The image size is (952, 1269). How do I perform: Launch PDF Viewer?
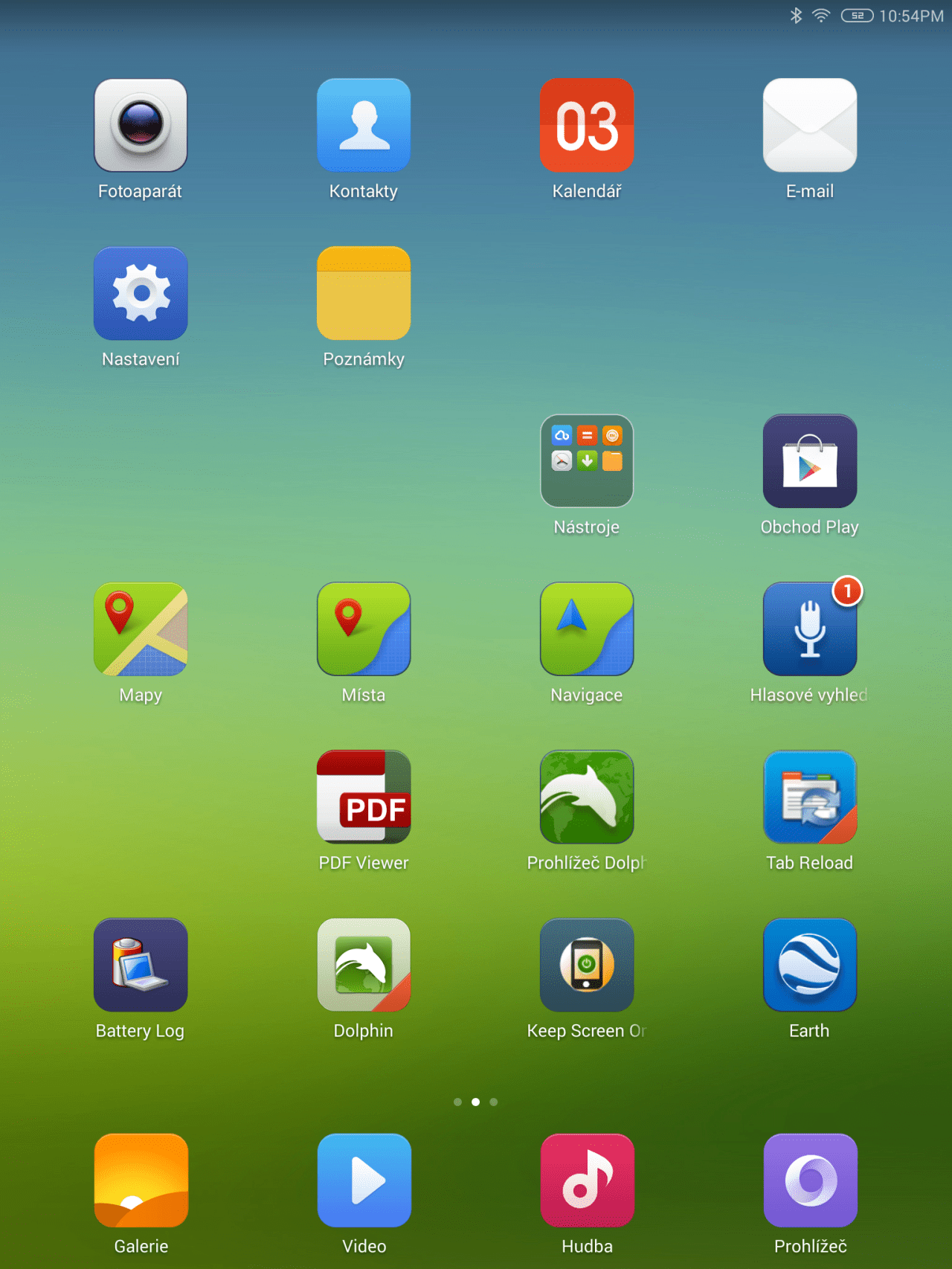click(364, 797)
